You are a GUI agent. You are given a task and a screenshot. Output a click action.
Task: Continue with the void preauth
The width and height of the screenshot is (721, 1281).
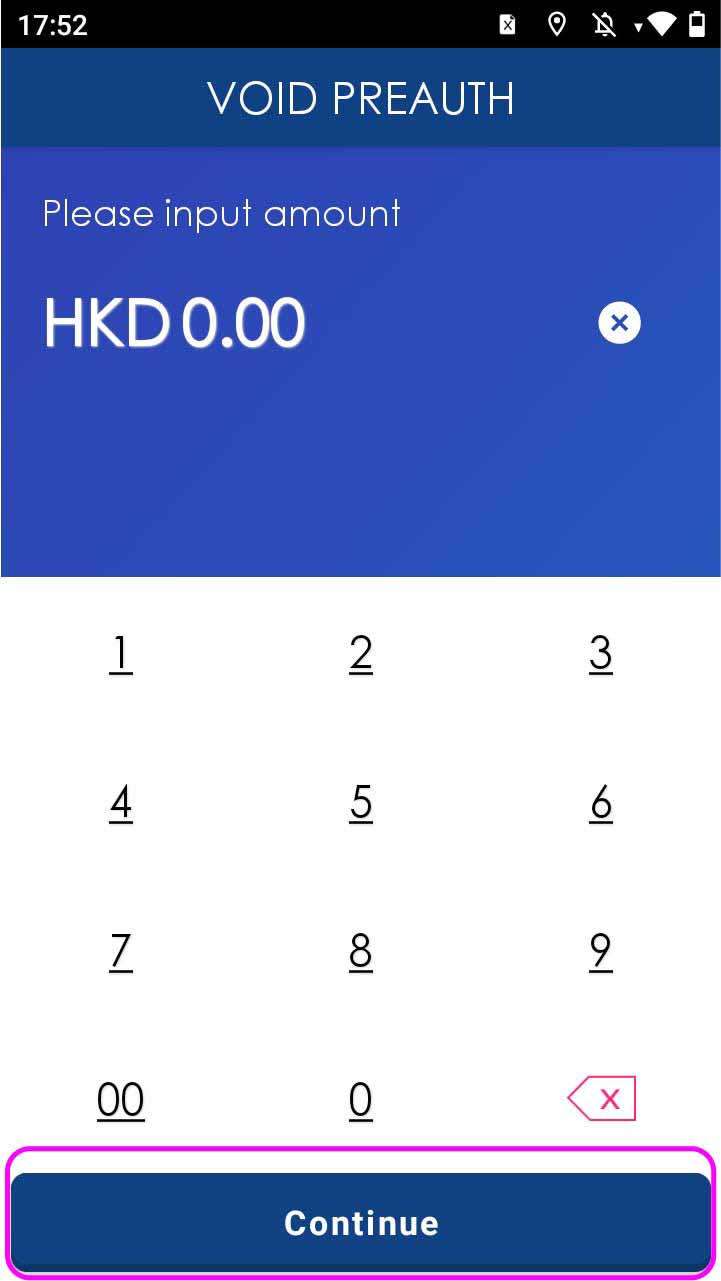click(361, 1222)
